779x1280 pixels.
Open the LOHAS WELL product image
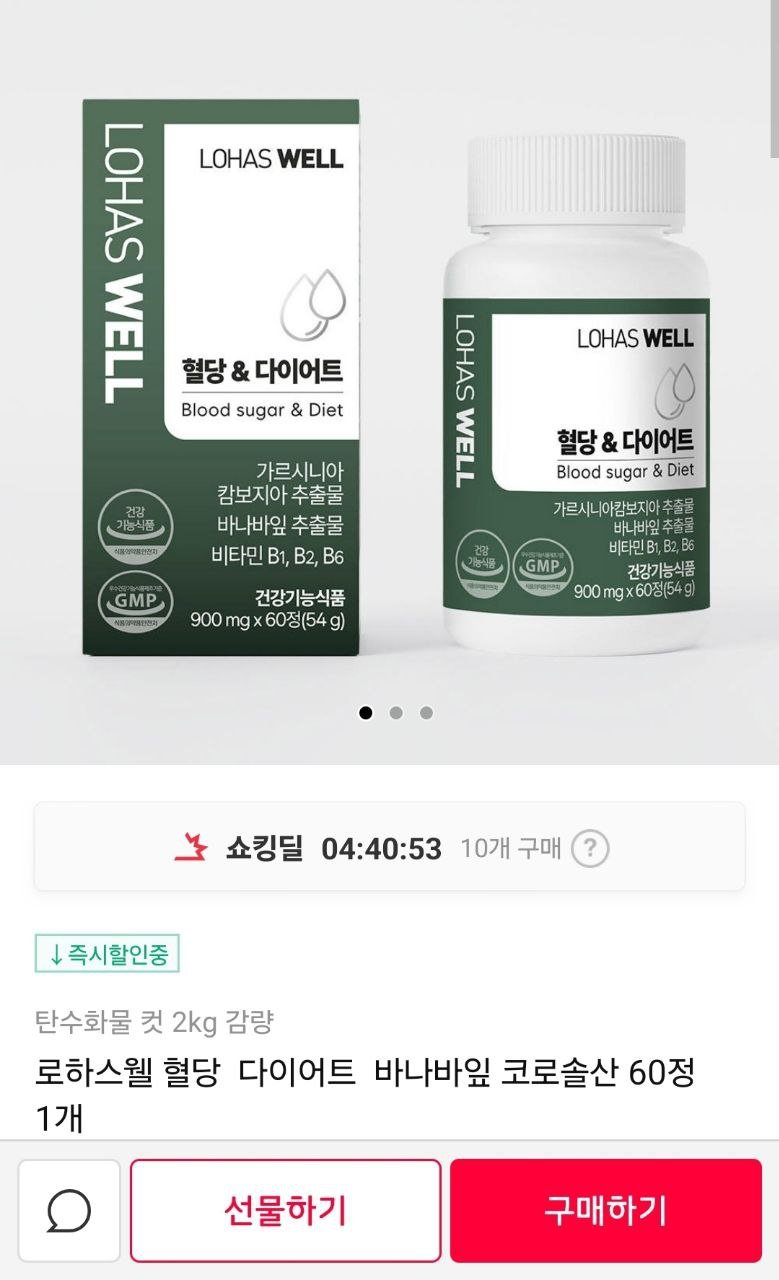pyautogui.click(x=390, y=380)
